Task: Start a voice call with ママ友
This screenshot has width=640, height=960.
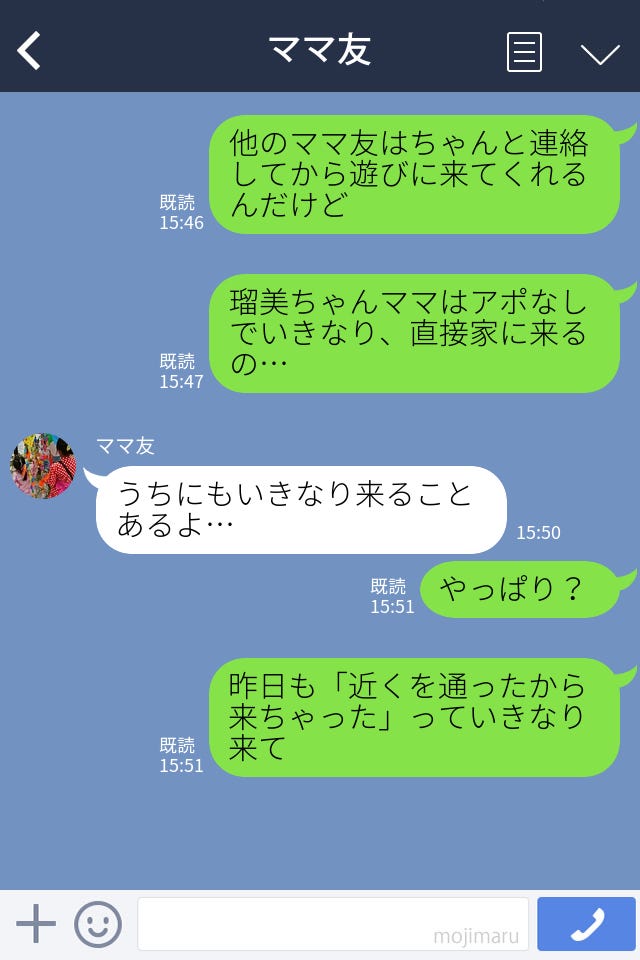Action: (x=586, y=924)
